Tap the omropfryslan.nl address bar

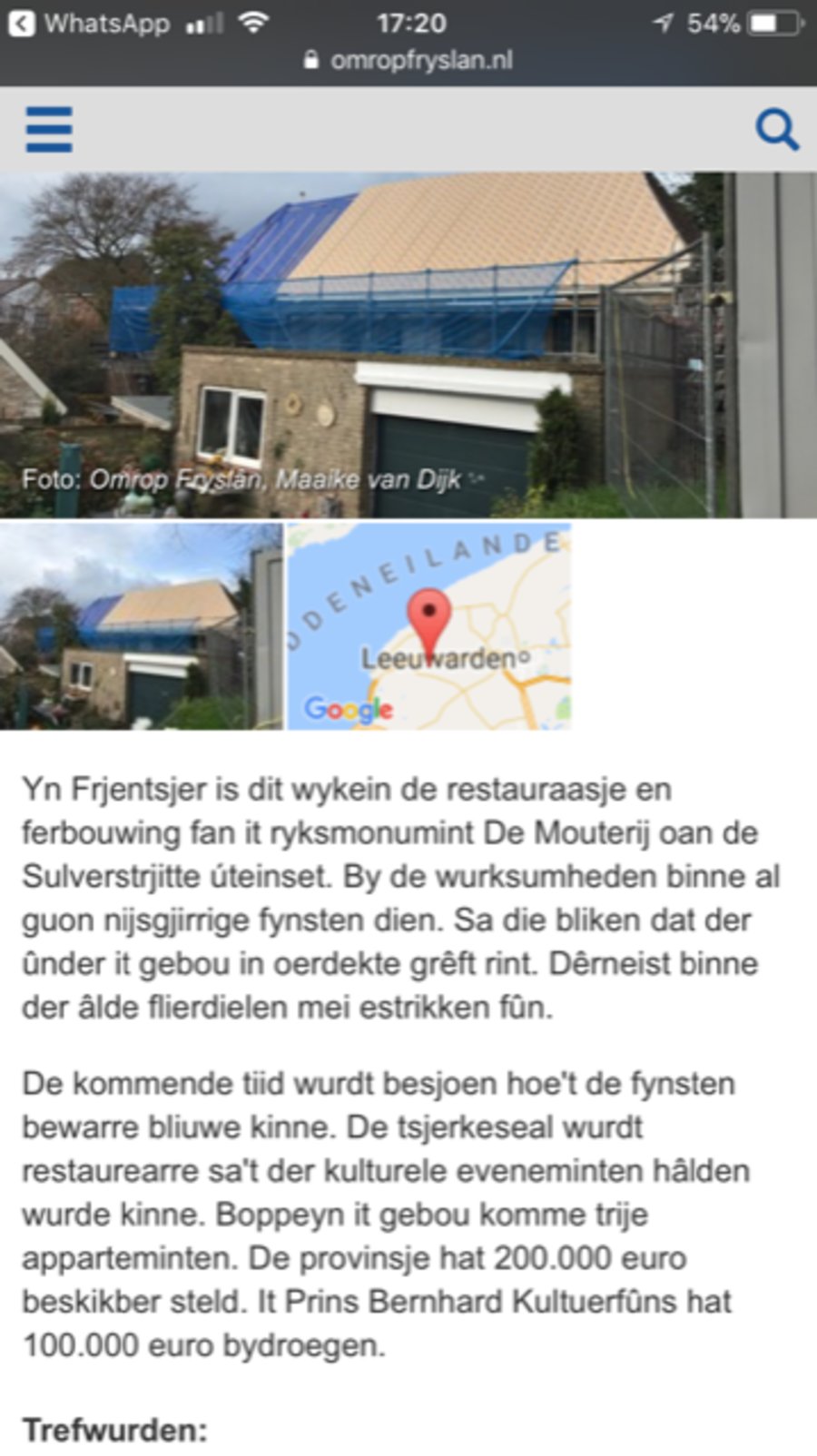408,61
